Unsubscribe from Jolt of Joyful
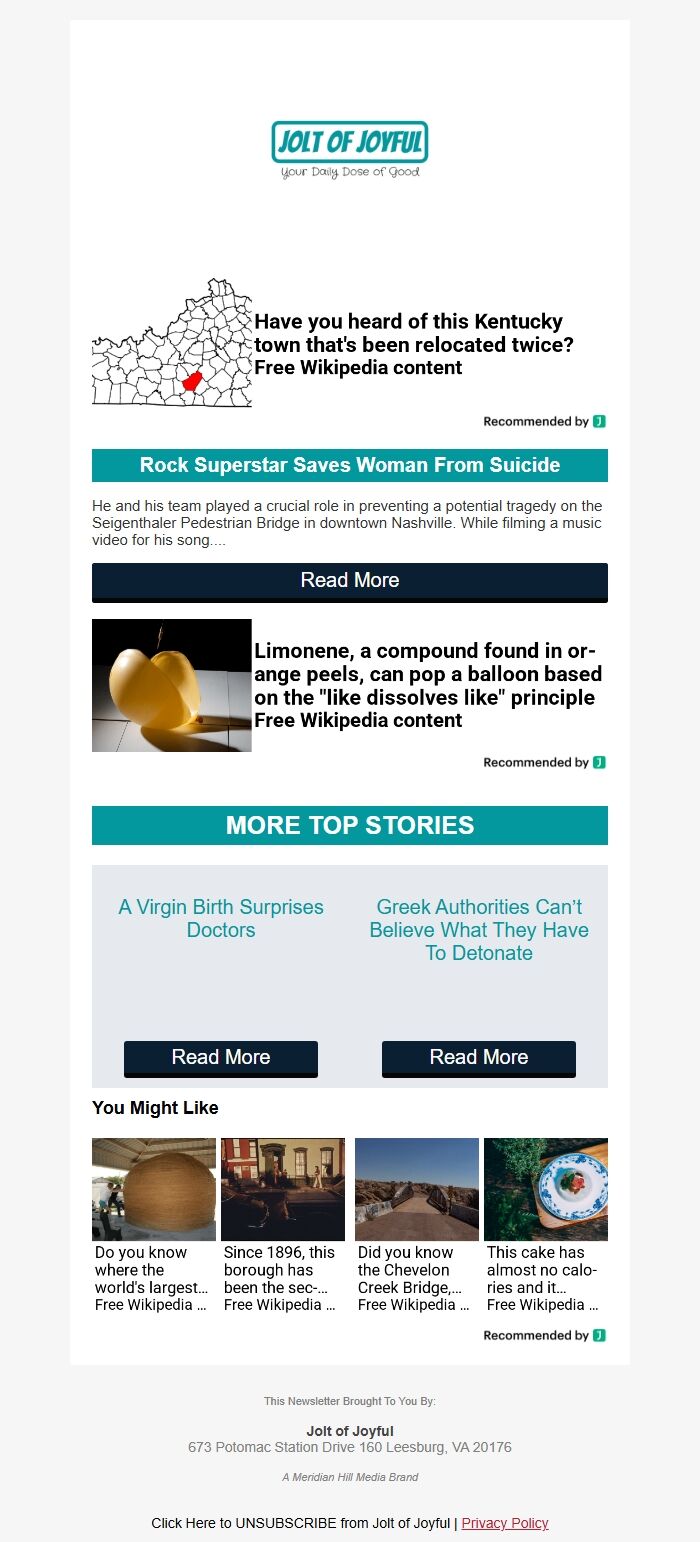The width and height of the screenshot is (700, 1542). pyautogui.click(x=300, y=1523)
